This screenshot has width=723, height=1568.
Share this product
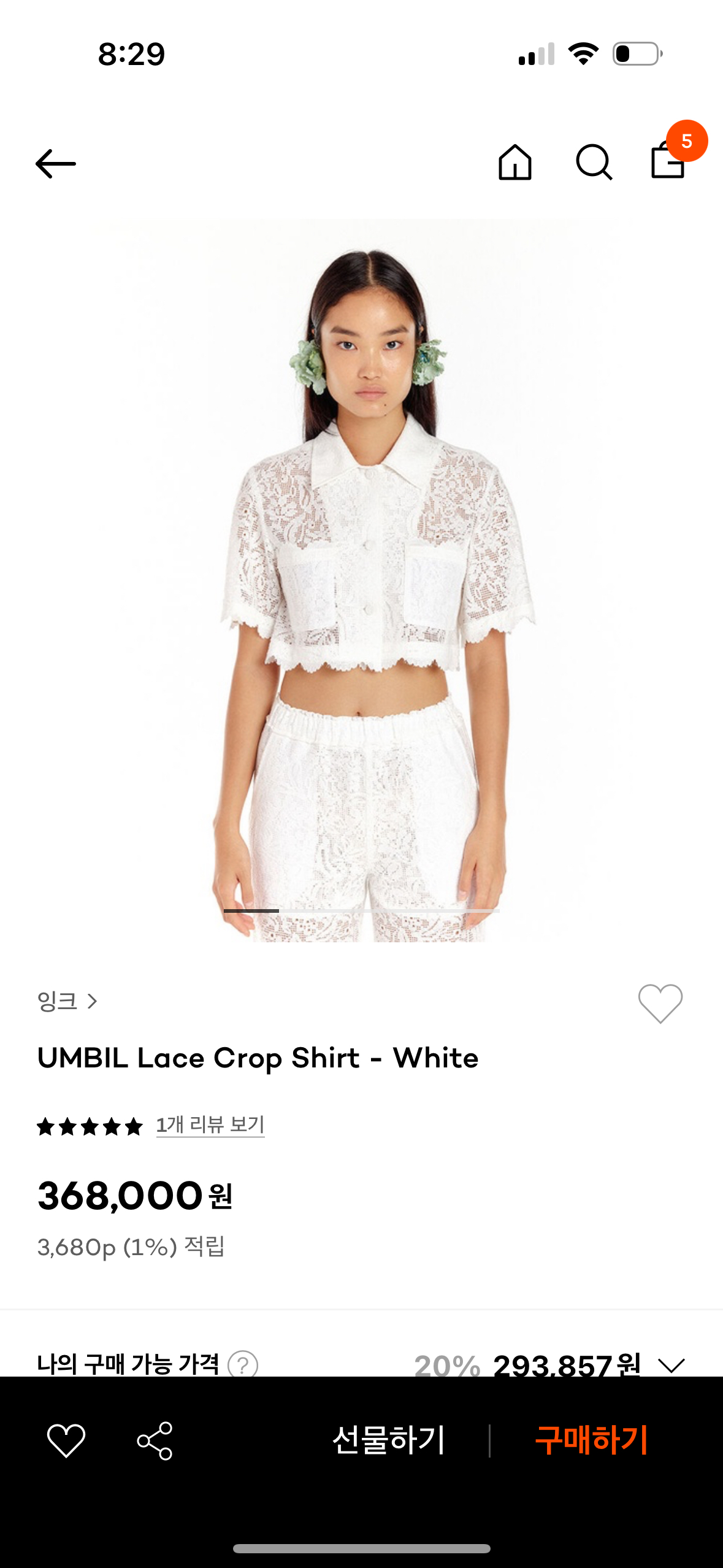(155, 1440)
